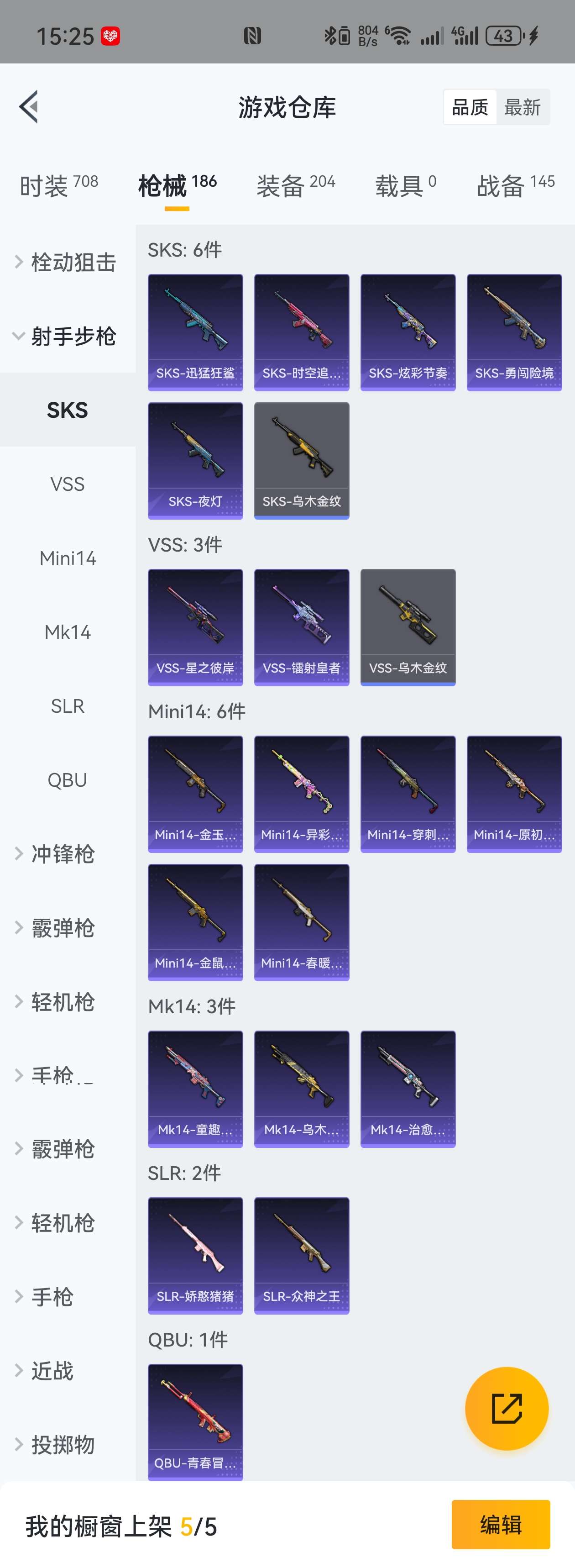Open the VSS-镭射皇者 skin
The image size is (575, 1568).
click(302, 627)
